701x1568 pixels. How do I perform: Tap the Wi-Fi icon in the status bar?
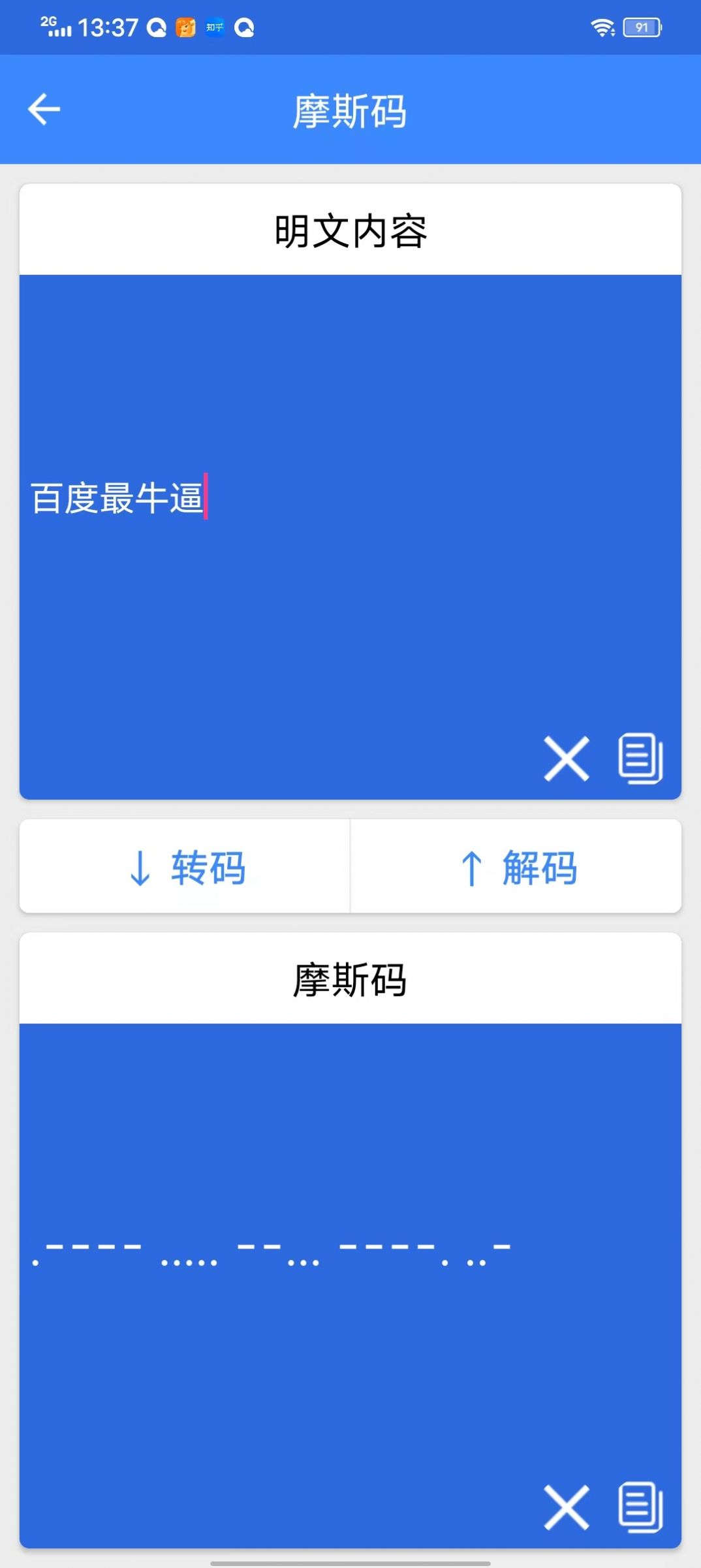pos(602,27)
